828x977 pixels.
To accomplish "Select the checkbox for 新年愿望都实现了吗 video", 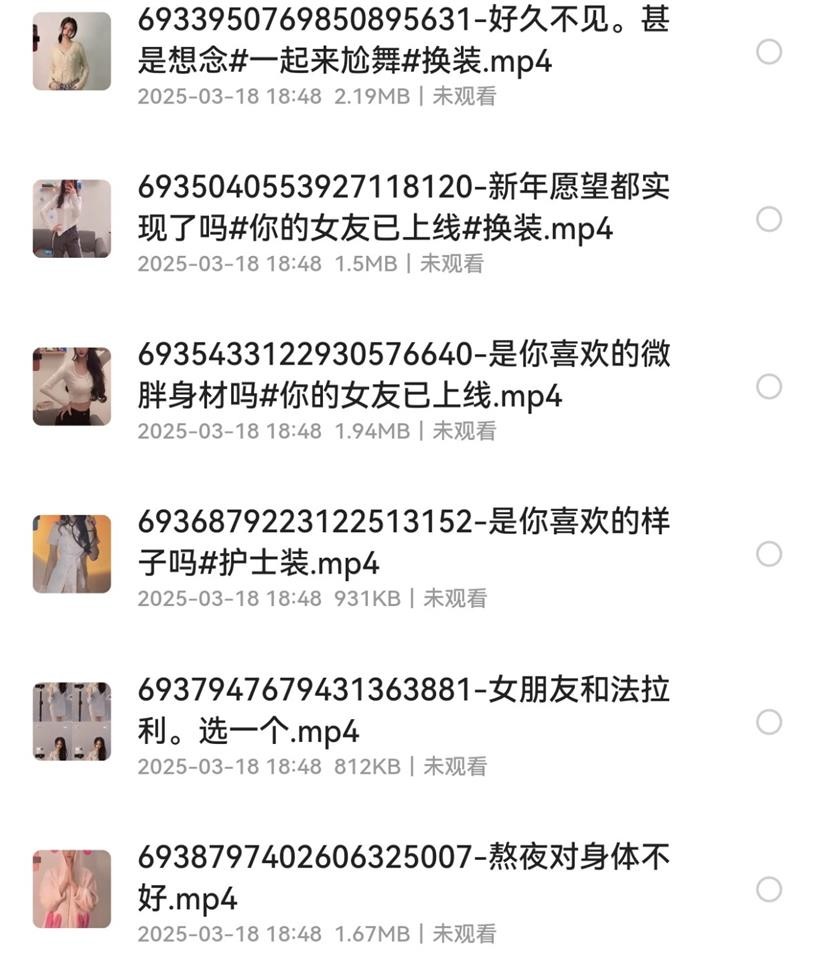I will tap(768, 219).
